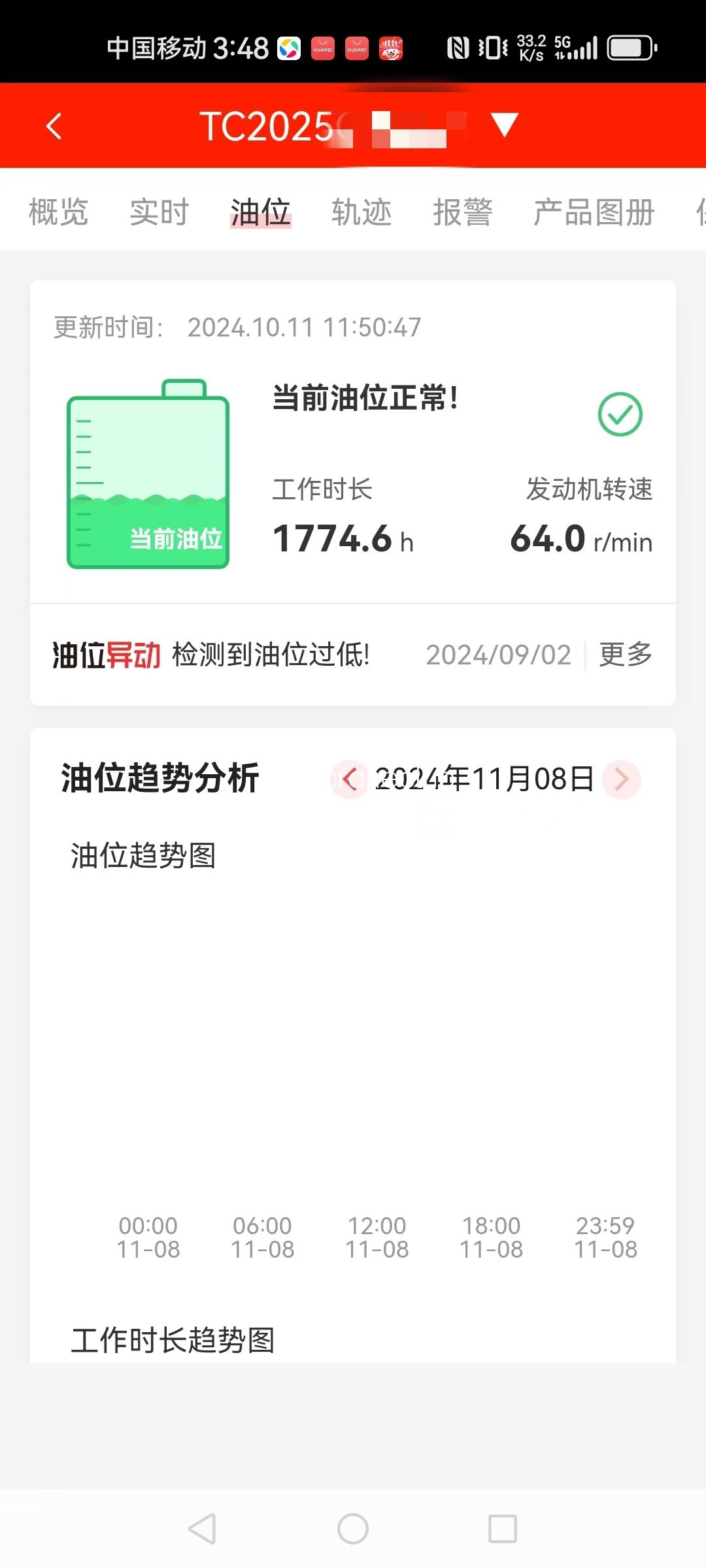Tap the system recent apps button
The height and width of the screenshot is (1568, 706).
tap(503, 1529)
